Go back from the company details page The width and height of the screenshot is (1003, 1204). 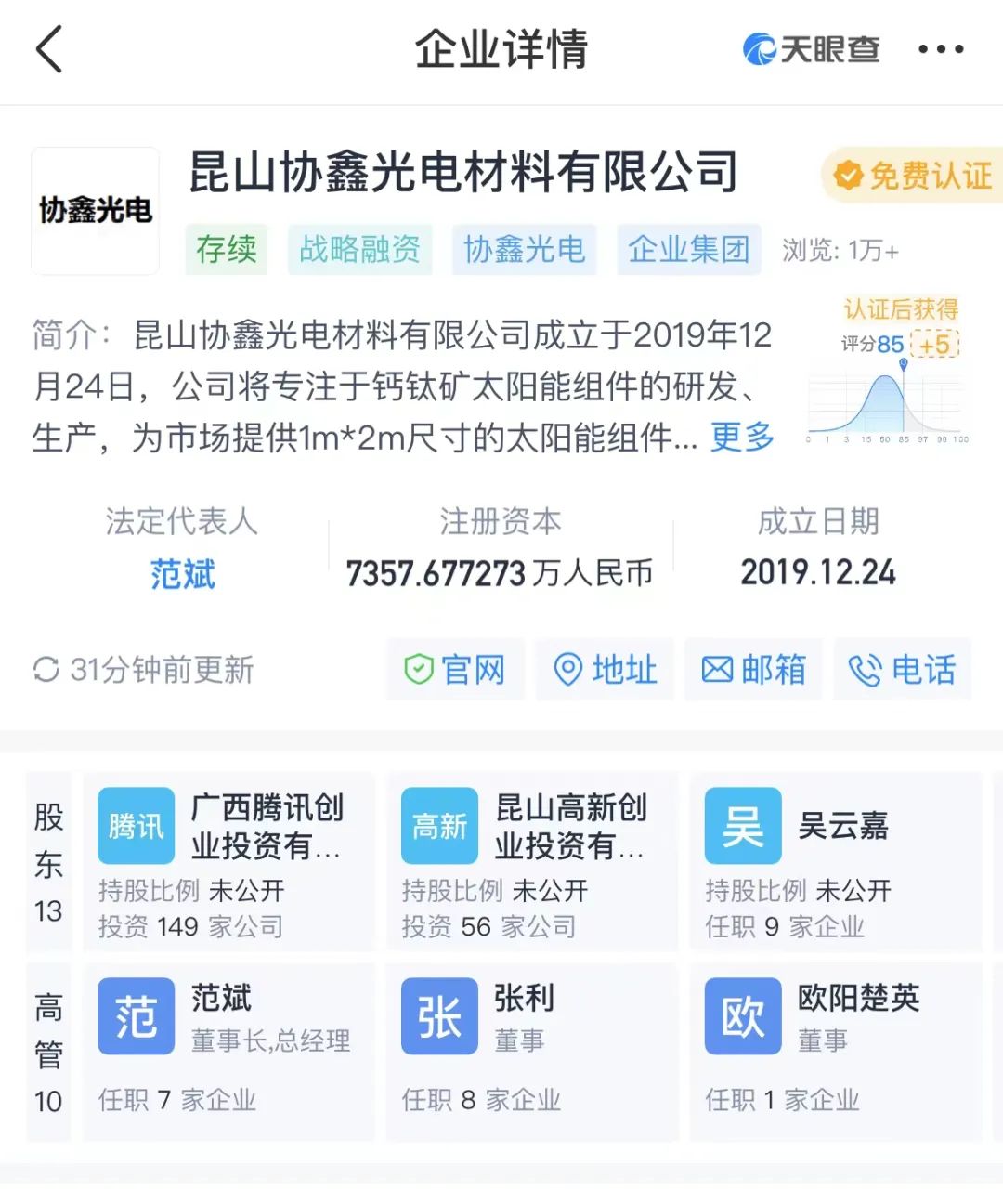[x=49, y=49]
